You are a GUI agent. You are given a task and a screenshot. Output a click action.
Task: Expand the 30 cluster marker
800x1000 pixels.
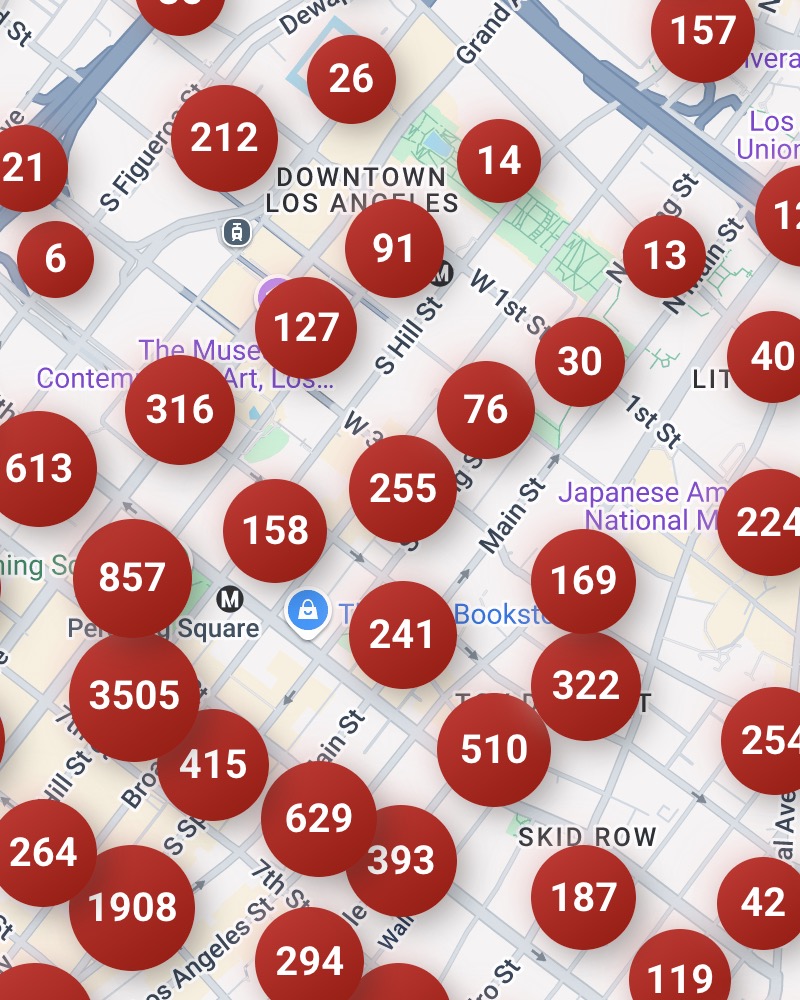(580, 362)
